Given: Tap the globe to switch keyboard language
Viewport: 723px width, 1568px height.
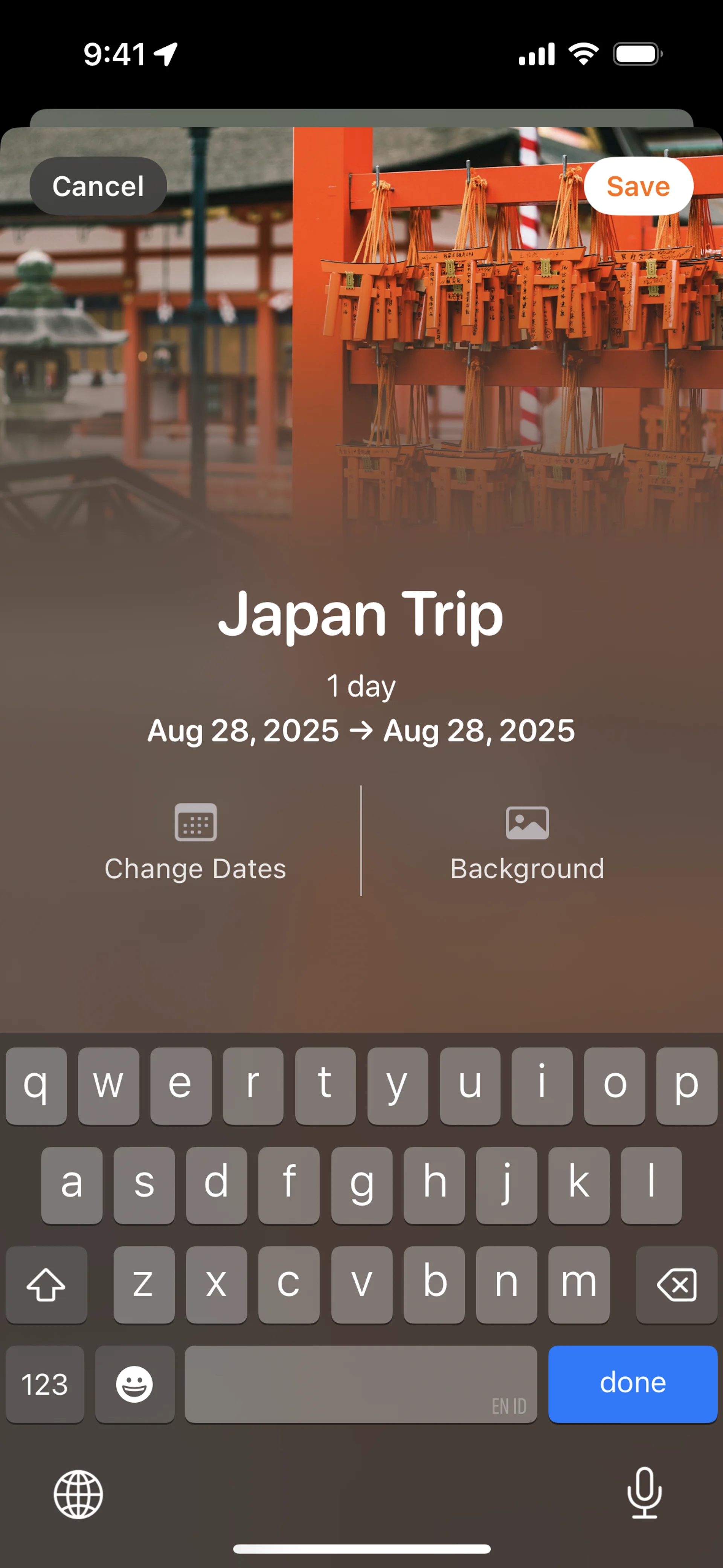Looking at the screenshot, I should (x=78, y=1495).
